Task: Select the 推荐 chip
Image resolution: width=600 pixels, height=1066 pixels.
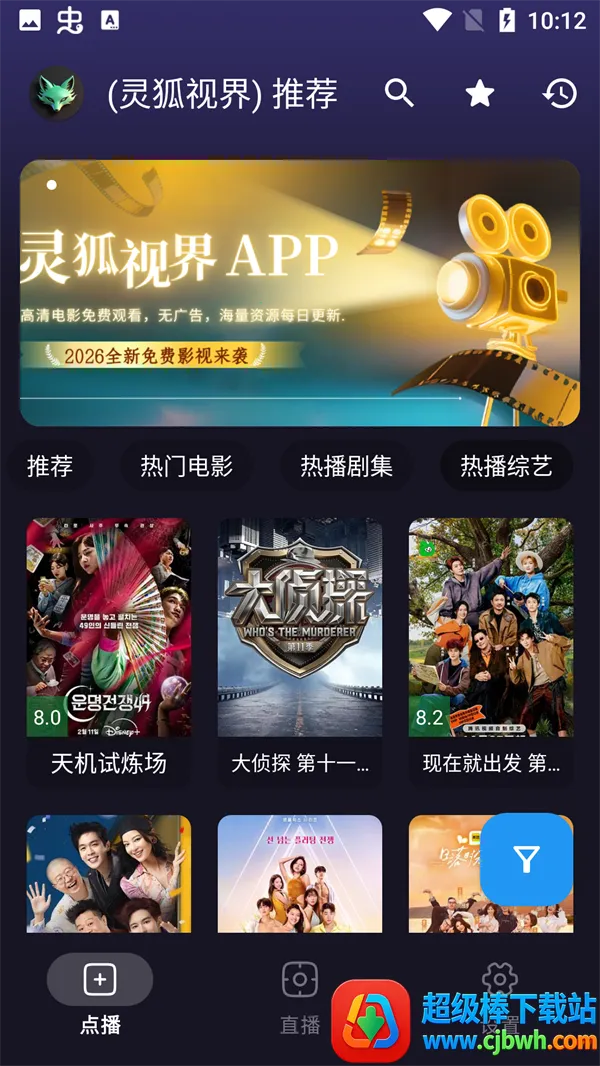Action: coord(50,466)
